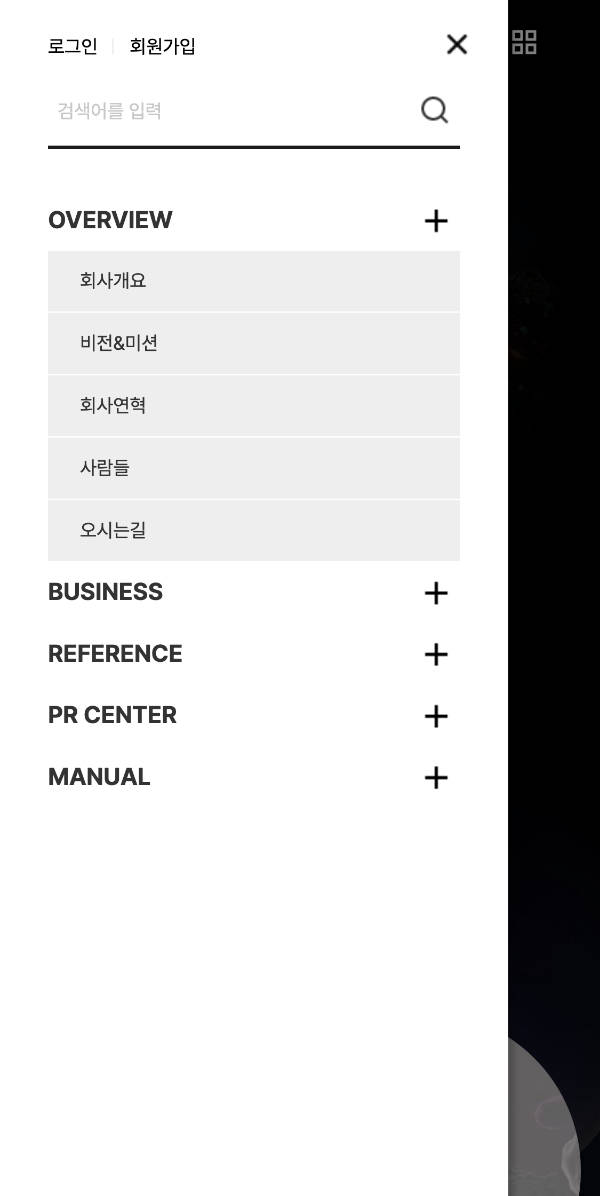Expand the PR CENTER section
The height and width of the screenshot is (1196, 600).
436,716
